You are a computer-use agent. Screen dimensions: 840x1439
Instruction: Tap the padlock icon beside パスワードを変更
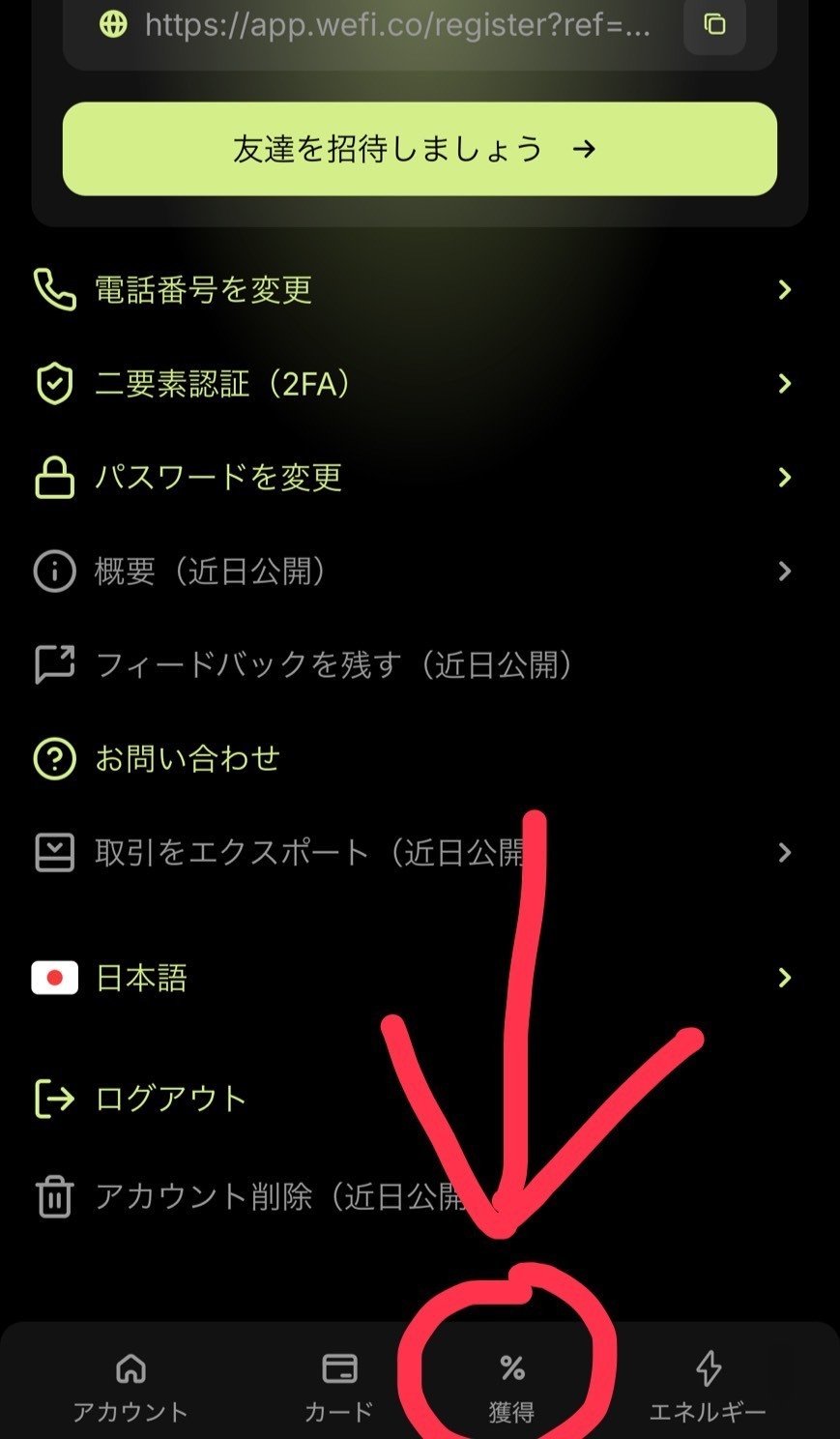click(53, 477)
